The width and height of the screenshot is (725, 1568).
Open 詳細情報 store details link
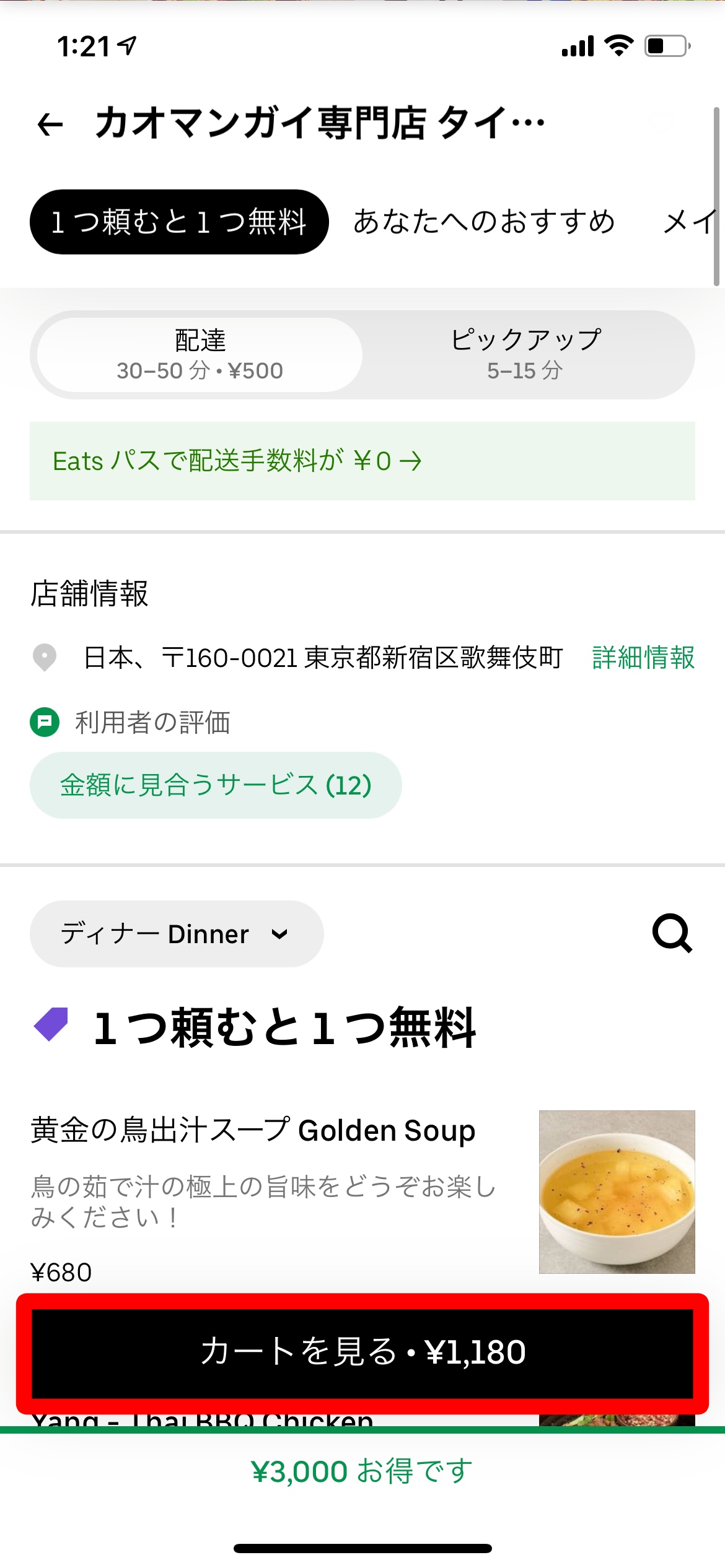coord(643,658)
